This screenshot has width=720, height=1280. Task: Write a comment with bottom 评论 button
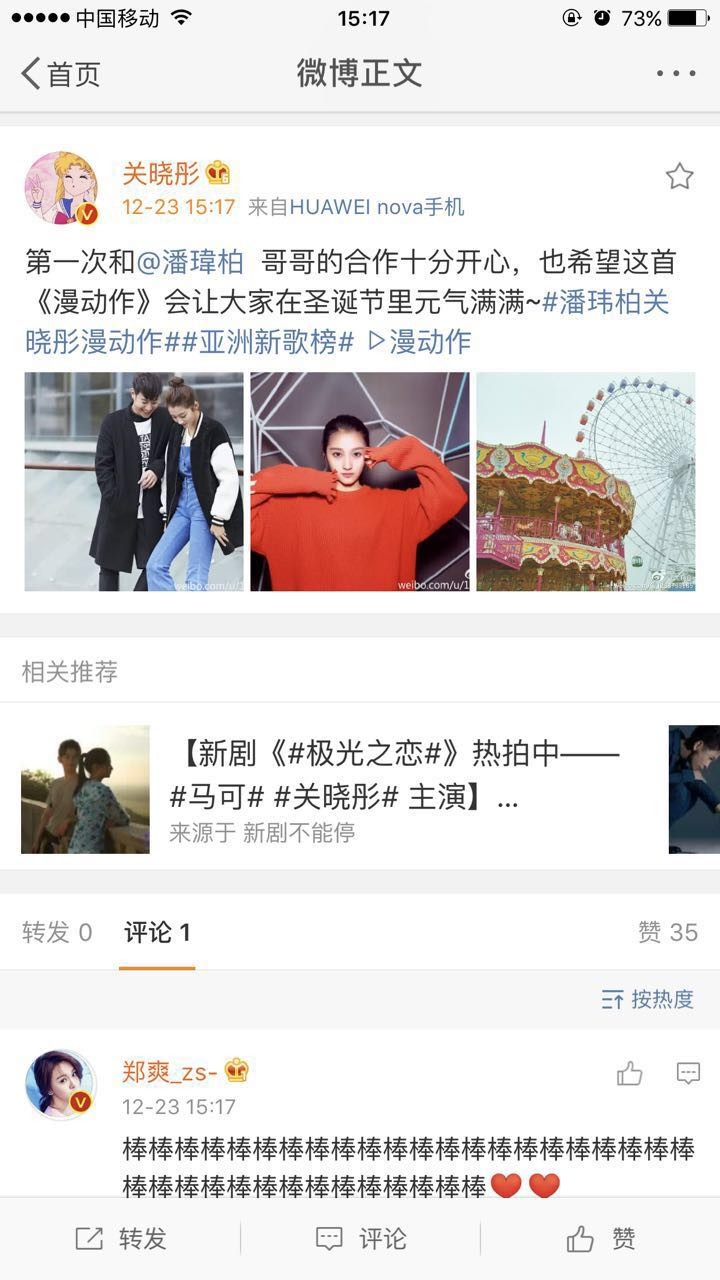click(360, 1239)
